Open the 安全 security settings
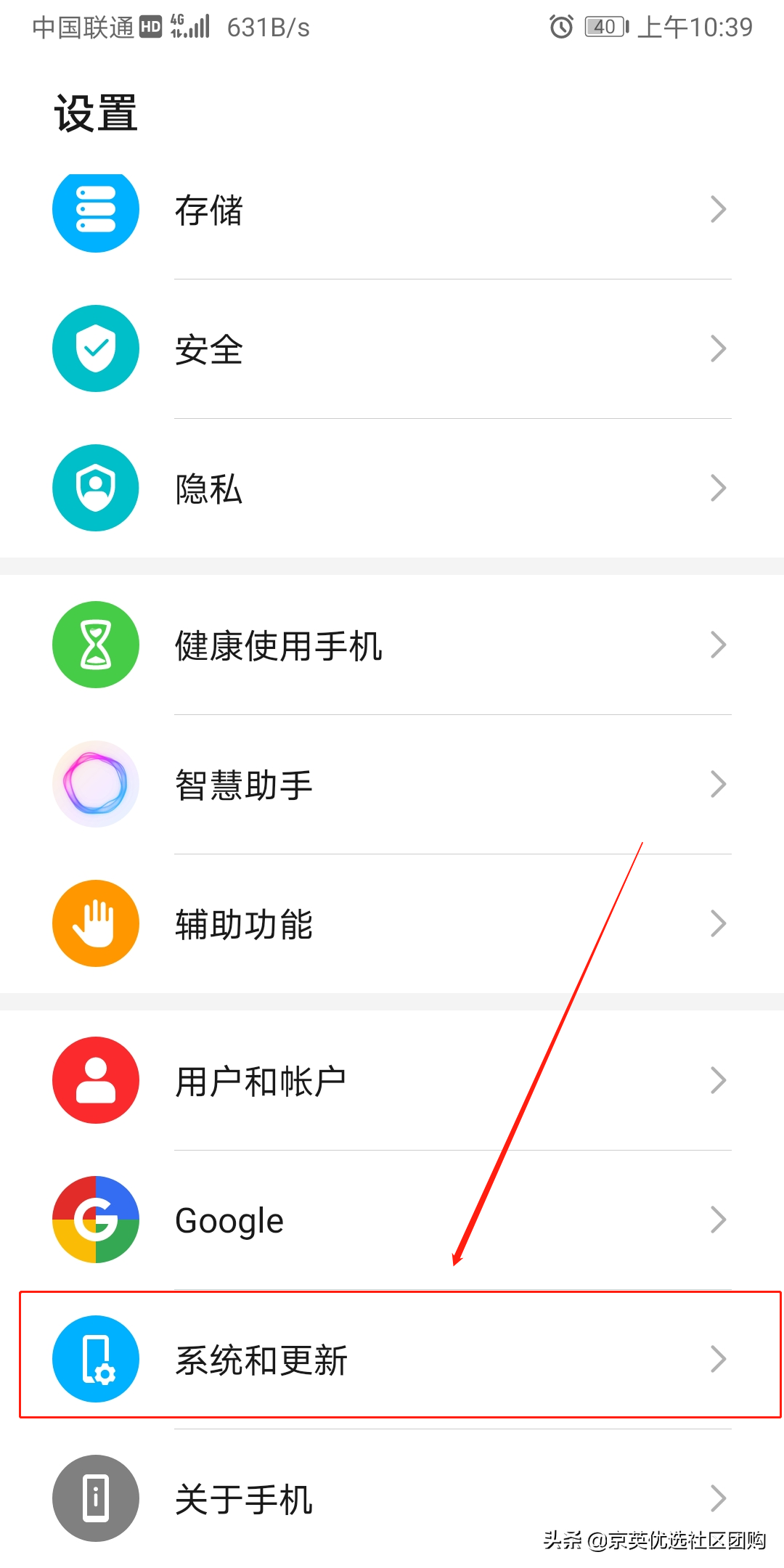The height and width of the screenshot is (1568, 784). point(392,348)
